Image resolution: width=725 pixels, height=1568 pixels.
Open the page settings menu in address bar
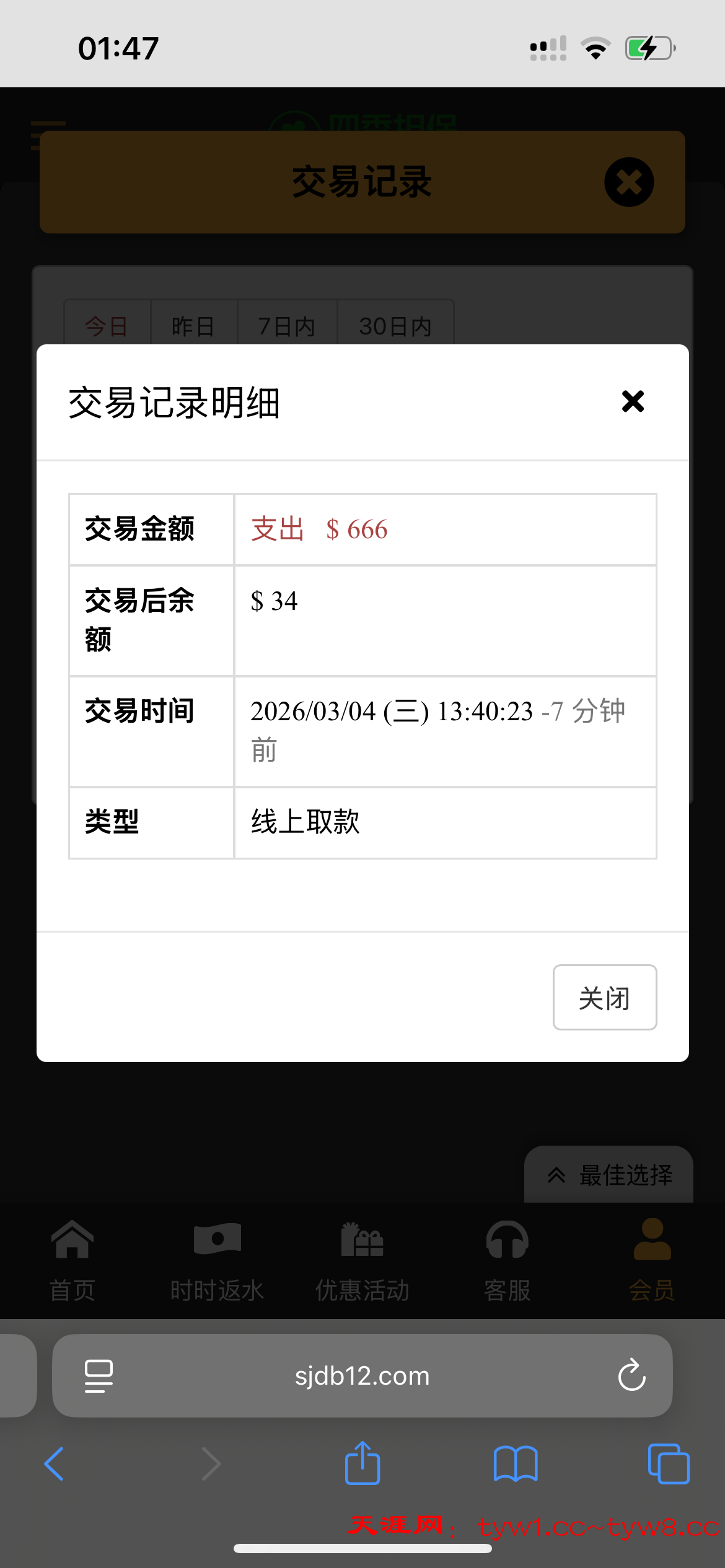pyautogui.click(x=99, y=1375)
